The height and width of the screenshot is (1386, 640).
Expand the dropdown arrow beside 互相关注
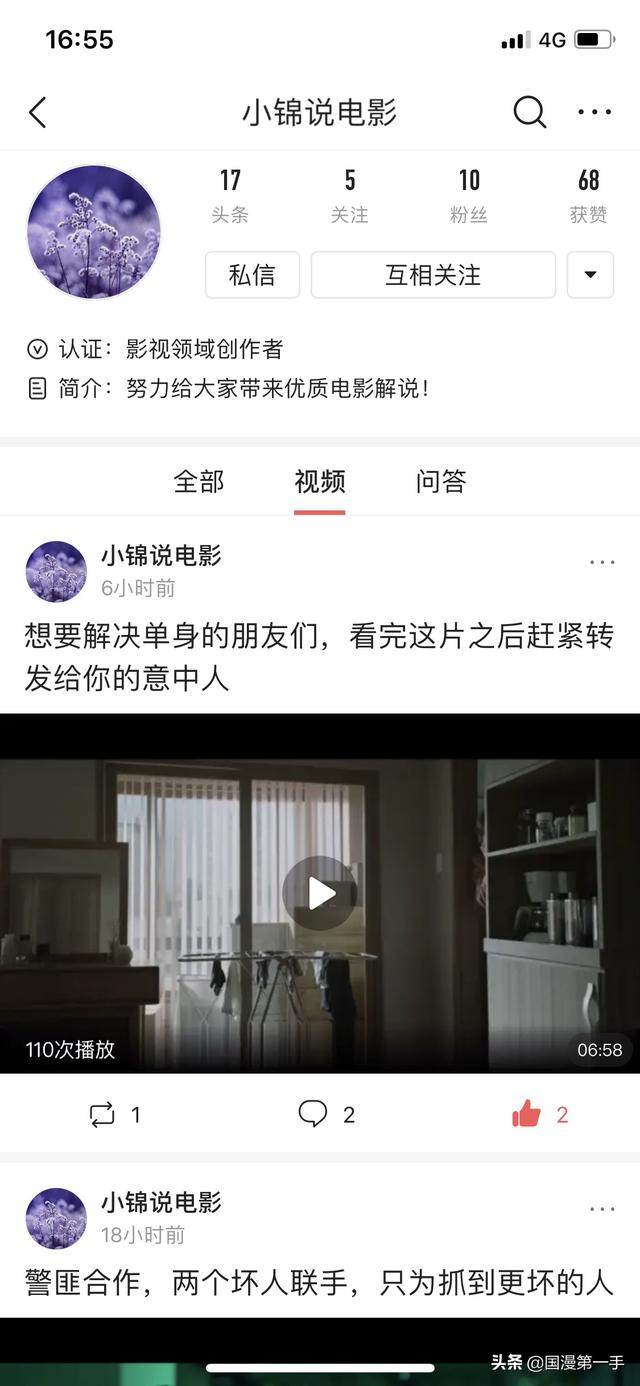(x=590, y=275)
